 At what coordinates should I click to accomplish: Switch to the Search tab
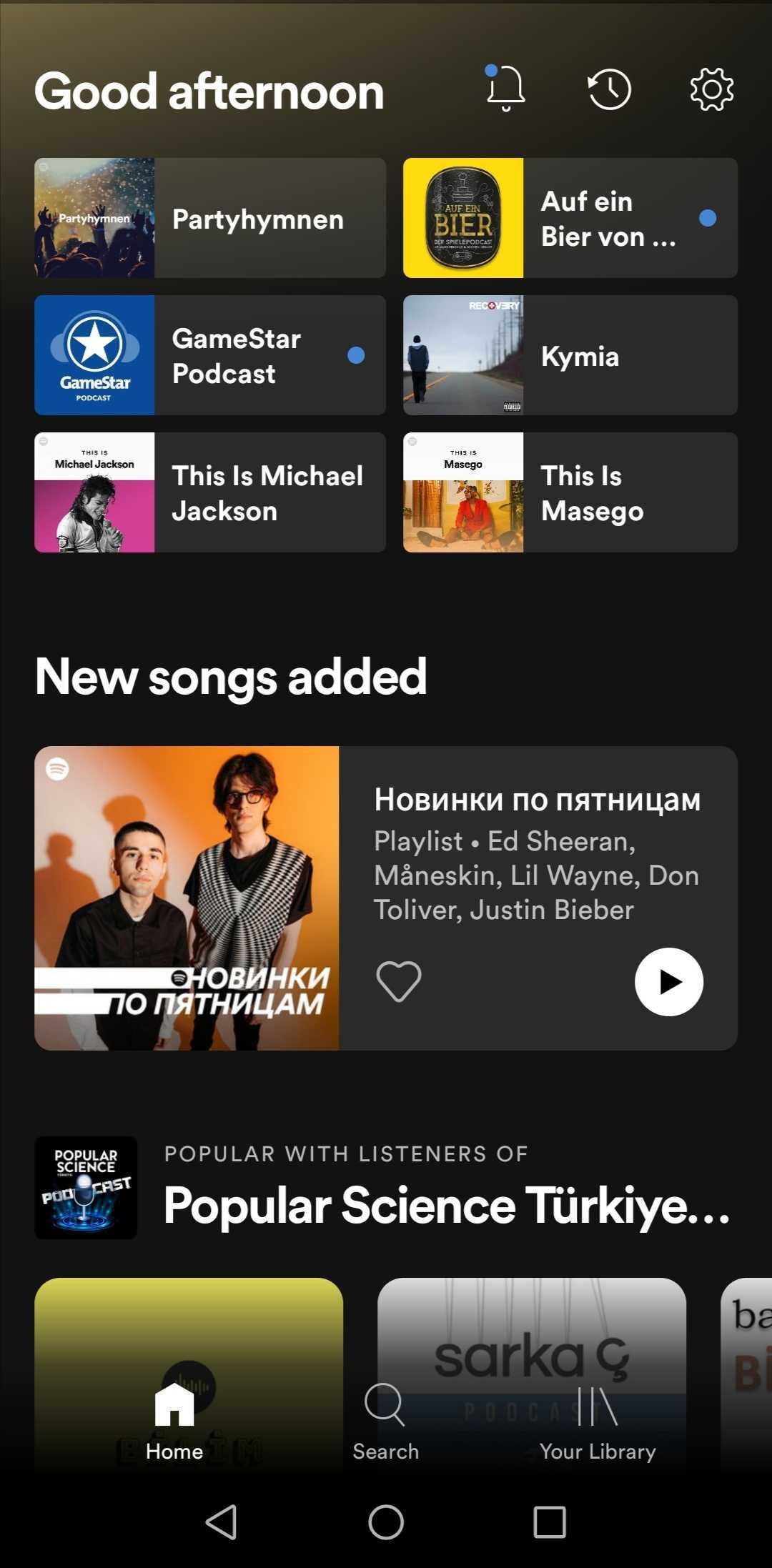point(385,1422)
